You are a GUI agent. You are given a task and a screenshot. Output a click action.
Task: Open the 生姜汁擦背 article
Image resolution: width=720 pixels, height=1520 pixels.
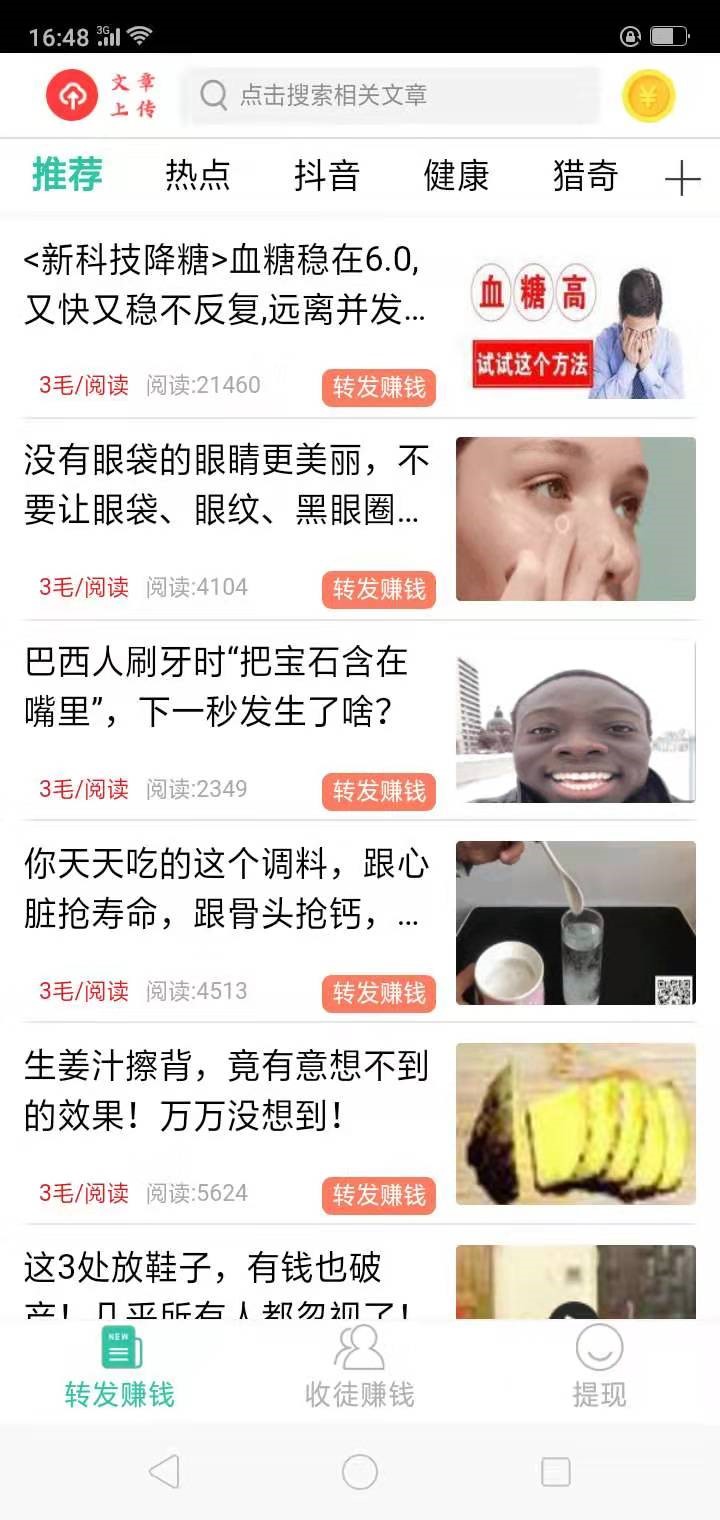[x=225, y=1092]
